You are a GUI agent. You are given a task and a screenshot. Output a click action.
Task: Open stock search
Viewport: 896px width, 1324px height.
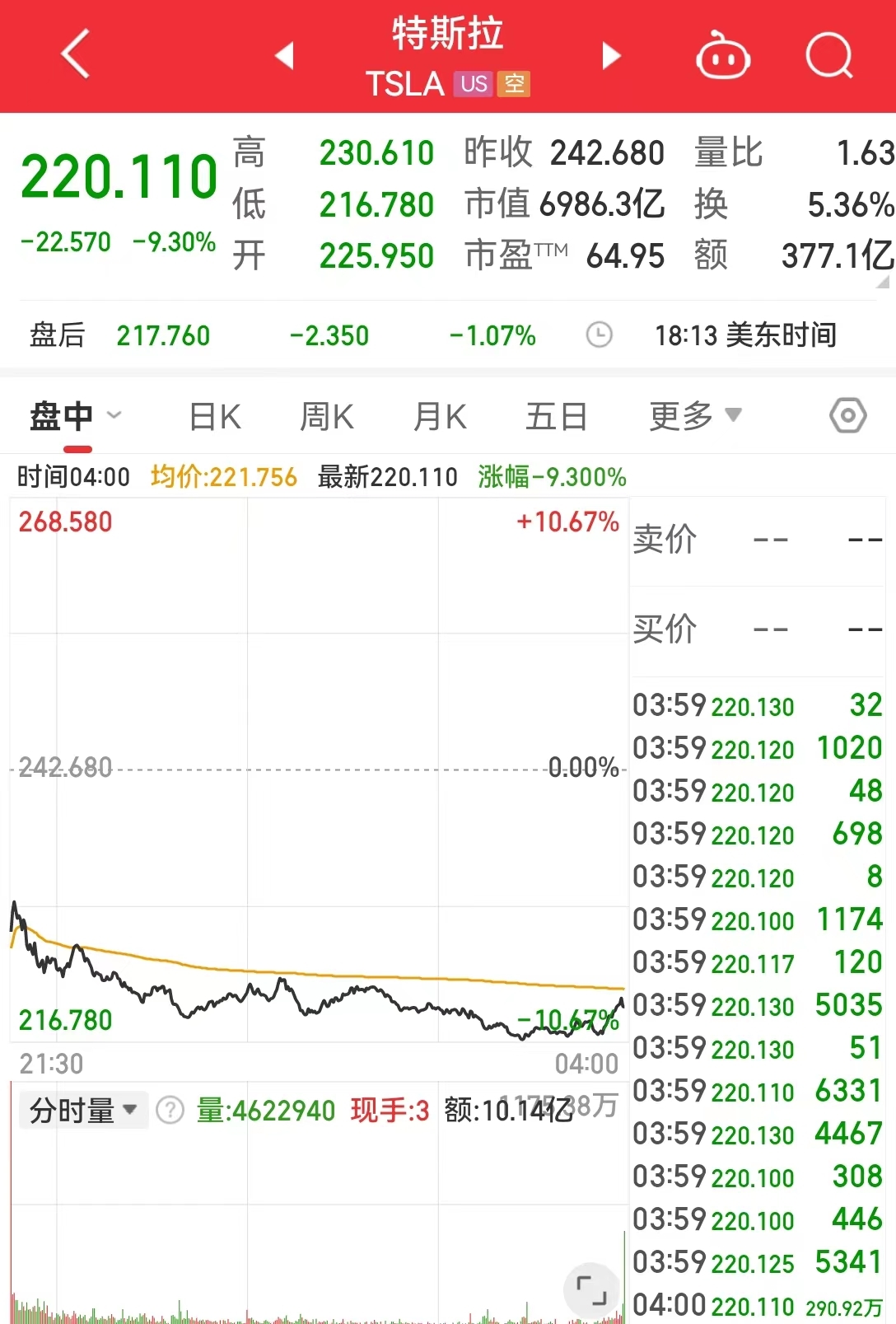[828, 55]
